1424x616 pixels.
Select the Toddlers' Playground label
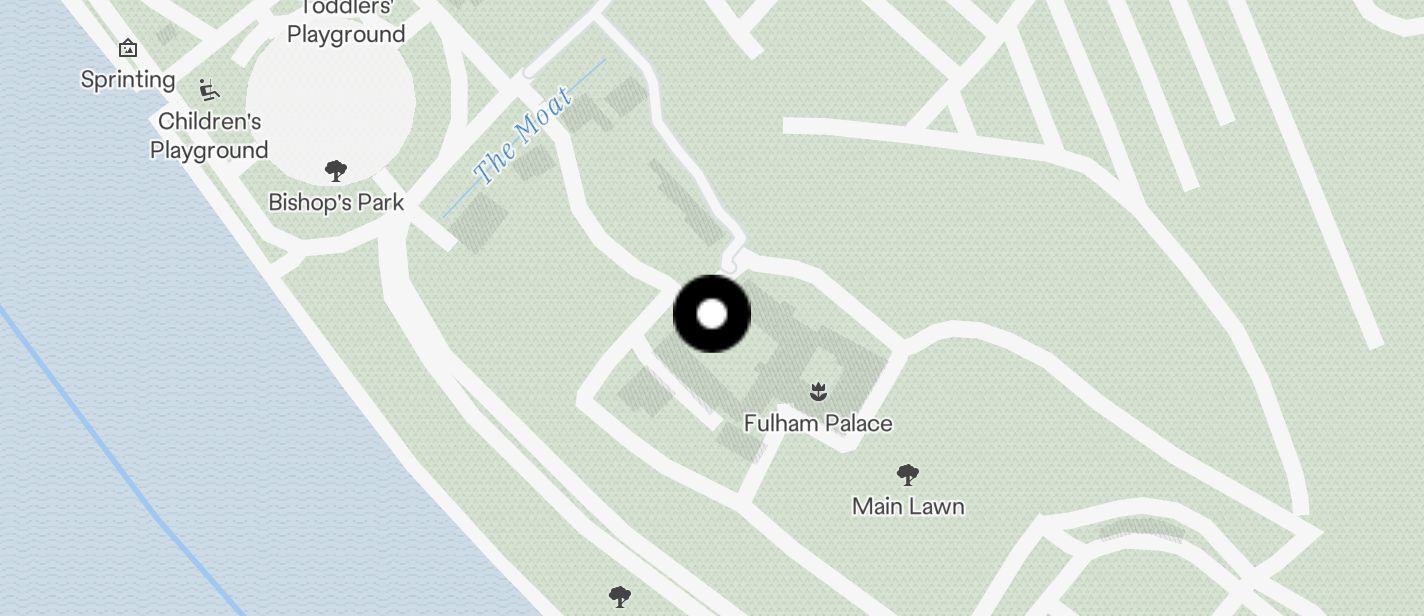click(346, 24)
